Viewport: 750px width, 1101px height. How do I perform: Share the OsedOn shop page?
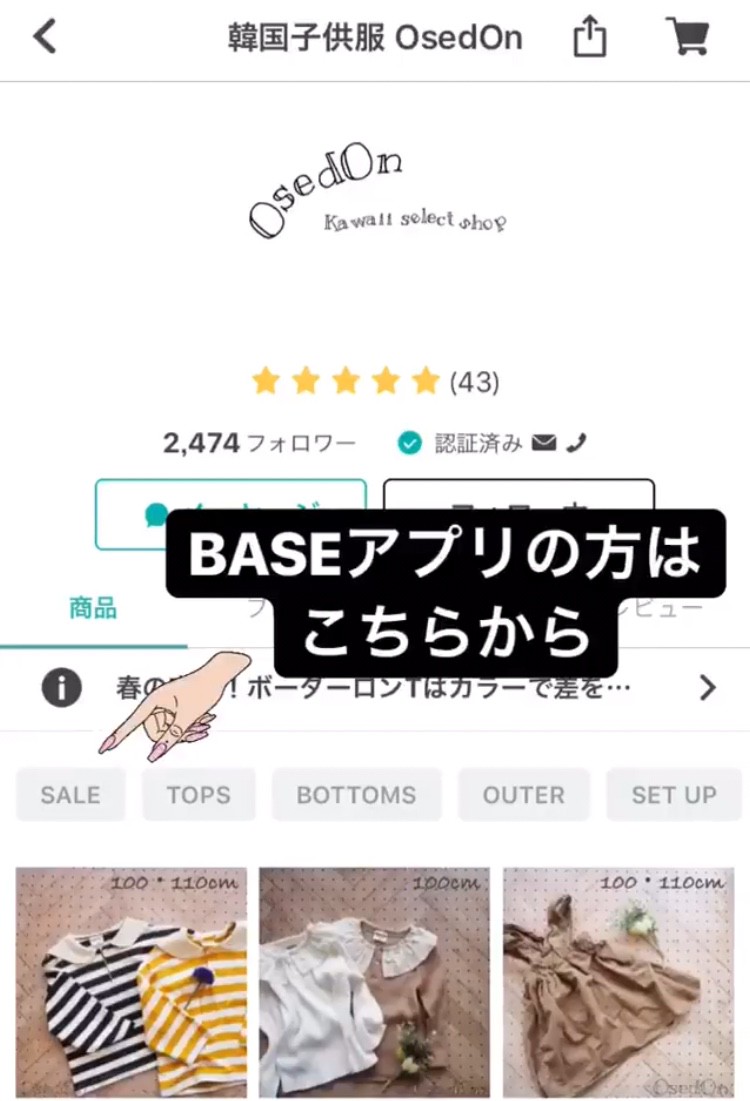point(590,38)
